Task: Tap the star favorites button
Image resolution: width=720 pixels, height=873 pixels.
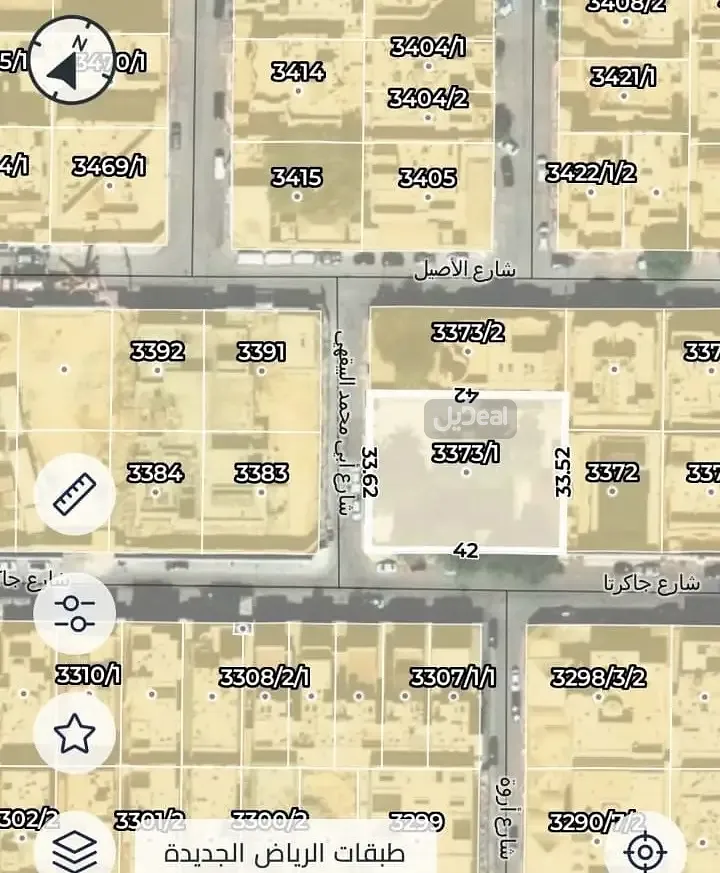Action: point(74,733)
